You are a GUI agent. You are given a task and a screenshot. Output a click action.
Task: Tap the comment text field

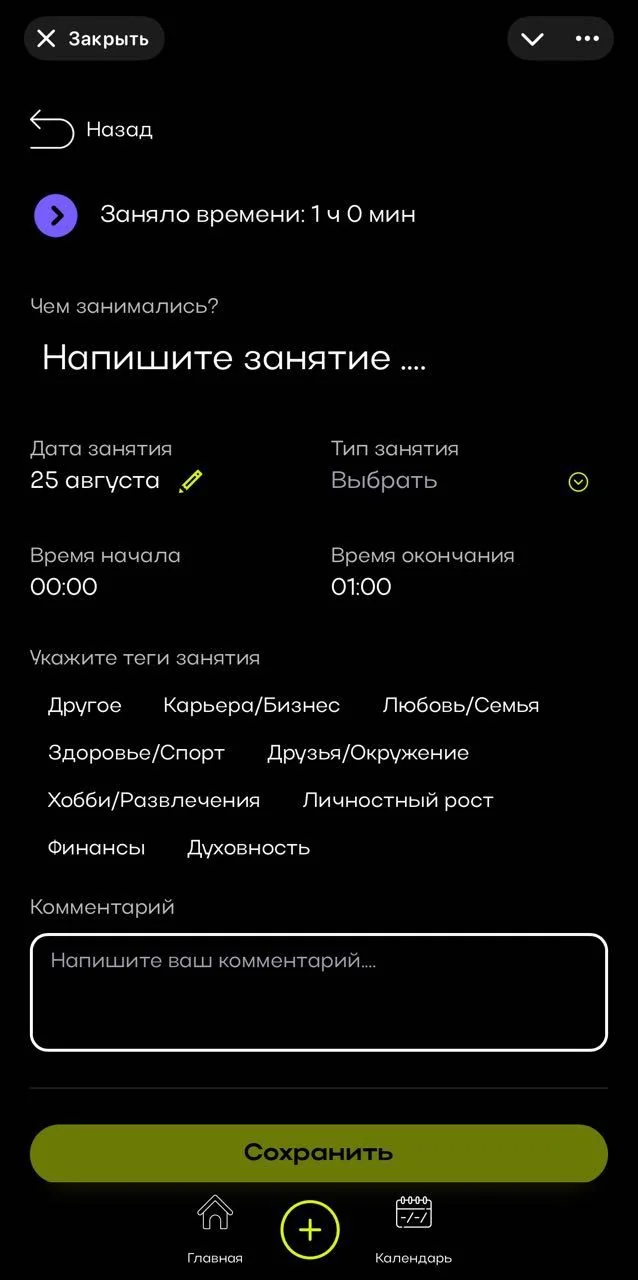319,992
